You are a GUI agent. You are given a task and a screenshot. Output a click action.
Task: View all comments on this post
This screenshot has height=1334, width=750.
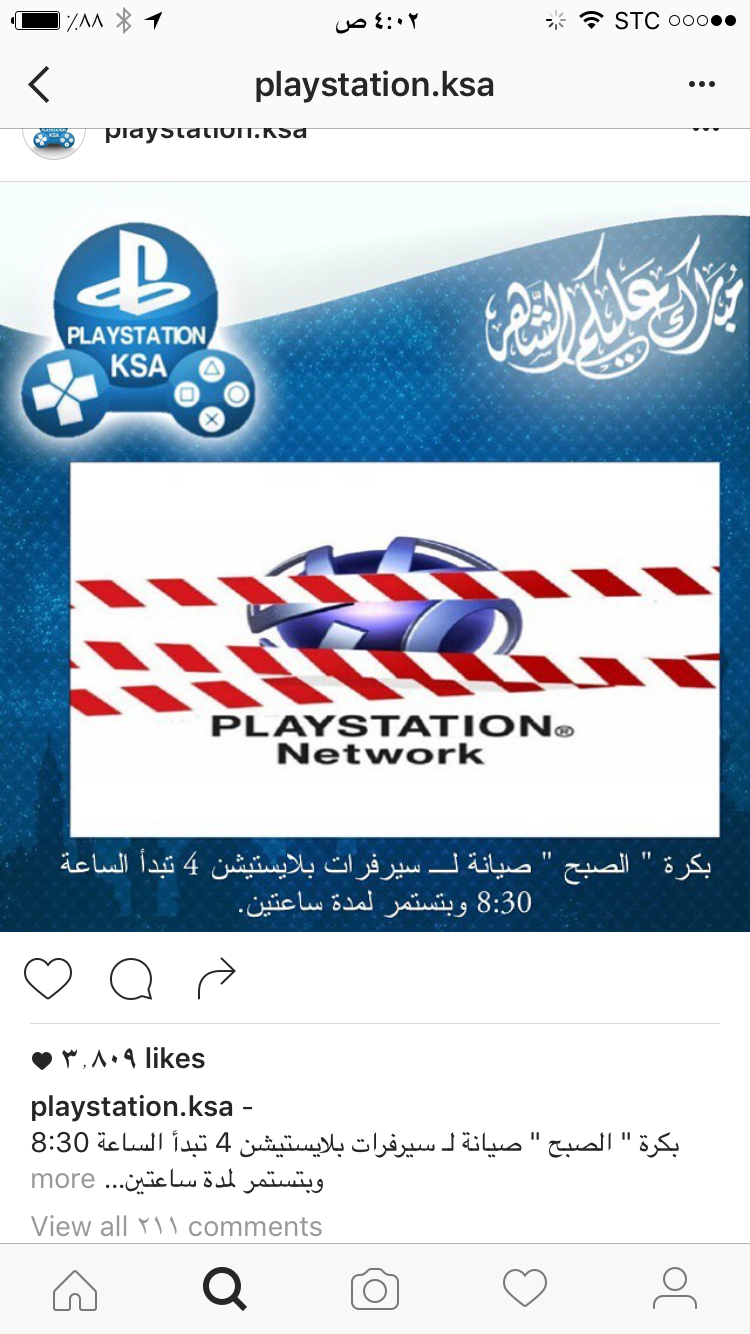[176, 1226]
